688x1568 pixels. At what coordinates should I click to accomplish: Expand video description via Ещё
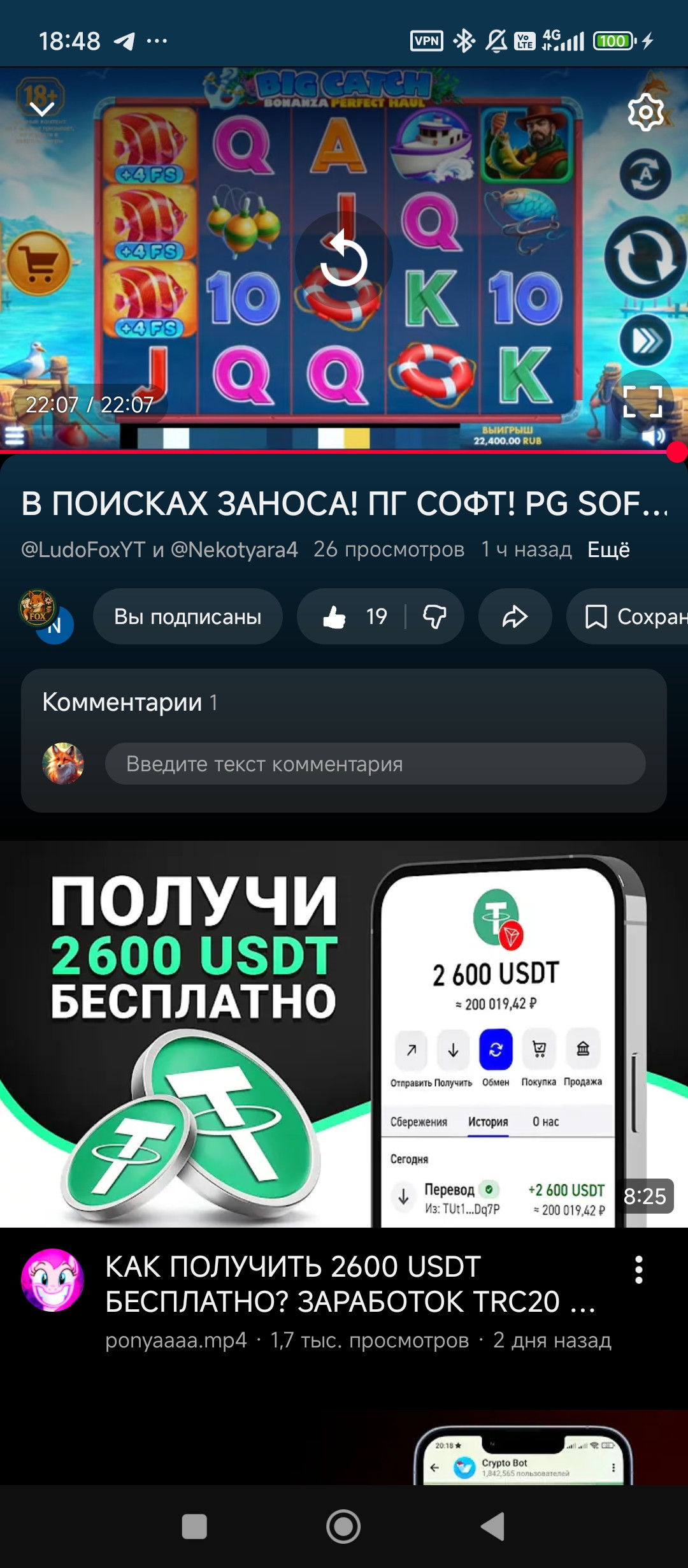click(608, 549)
